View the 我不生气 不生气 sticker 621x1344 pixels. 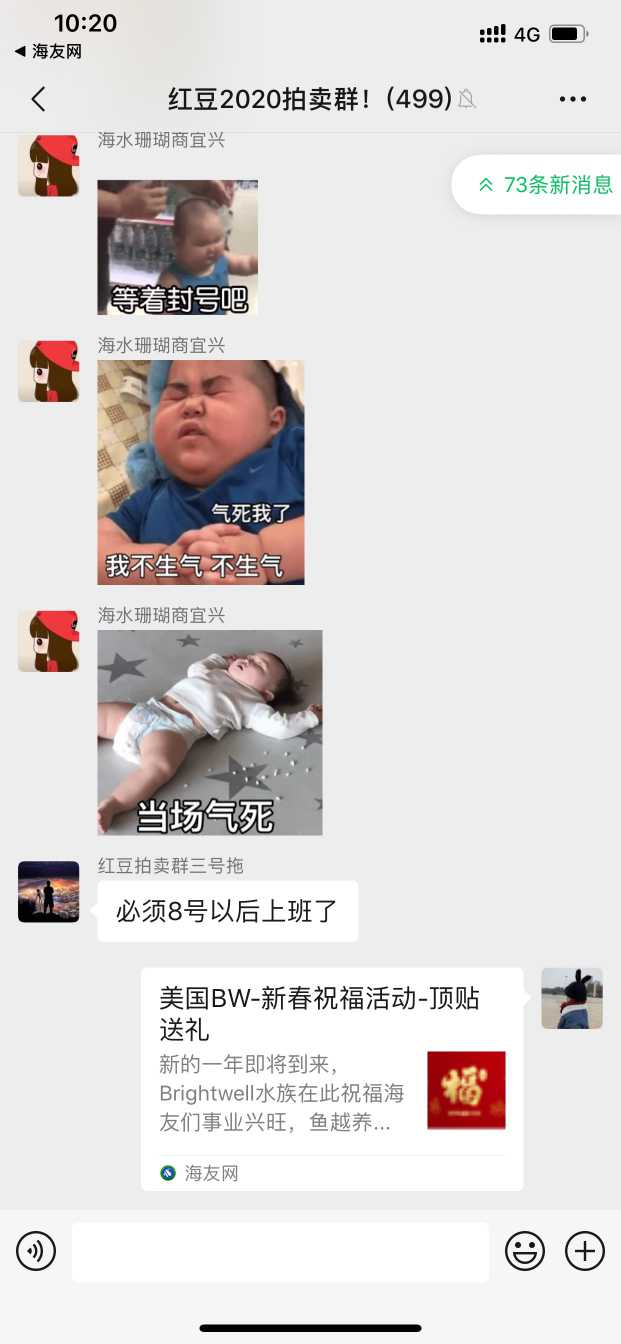(200, 472)
